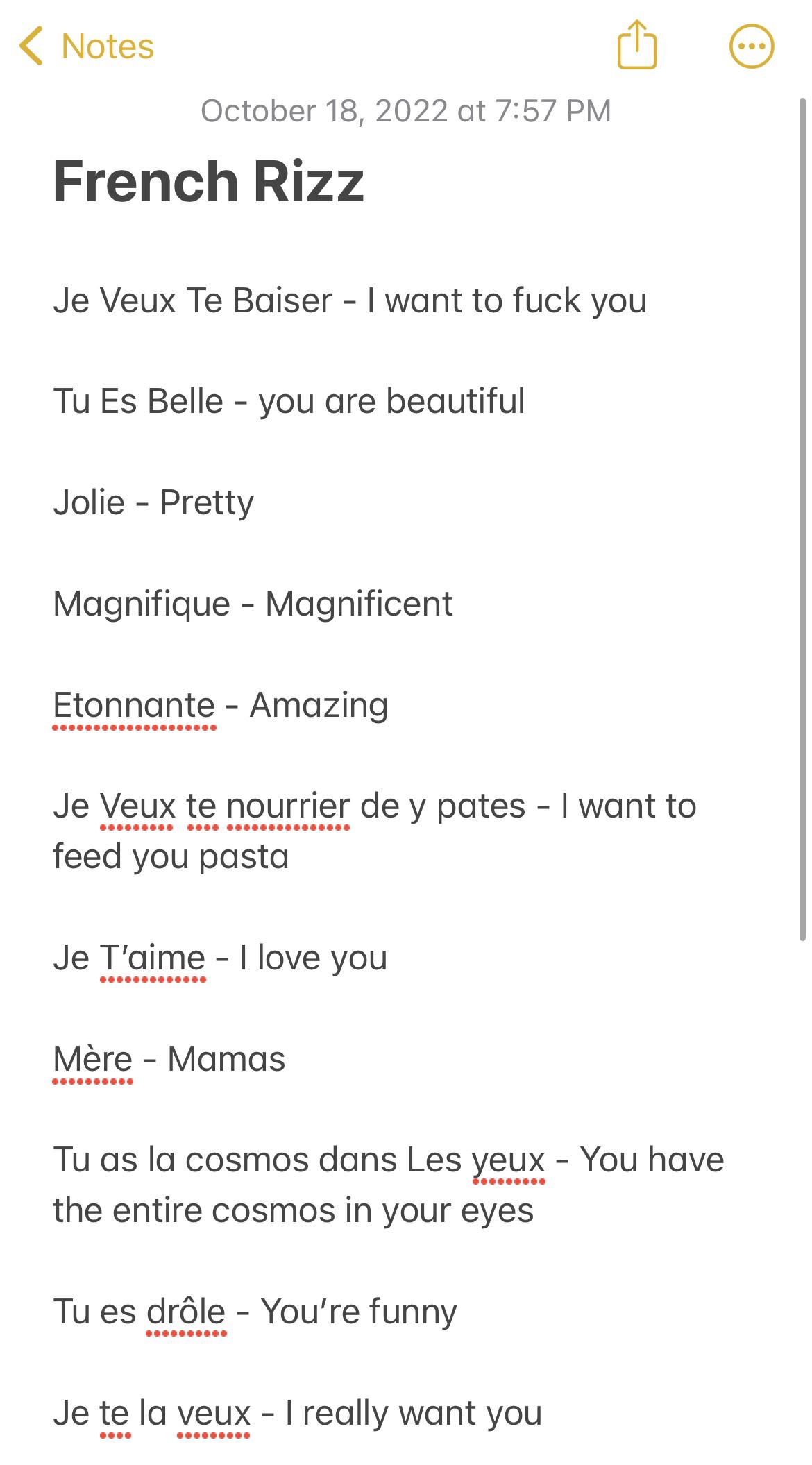Tap the underlined word nourrier

(x=292, y=806)
